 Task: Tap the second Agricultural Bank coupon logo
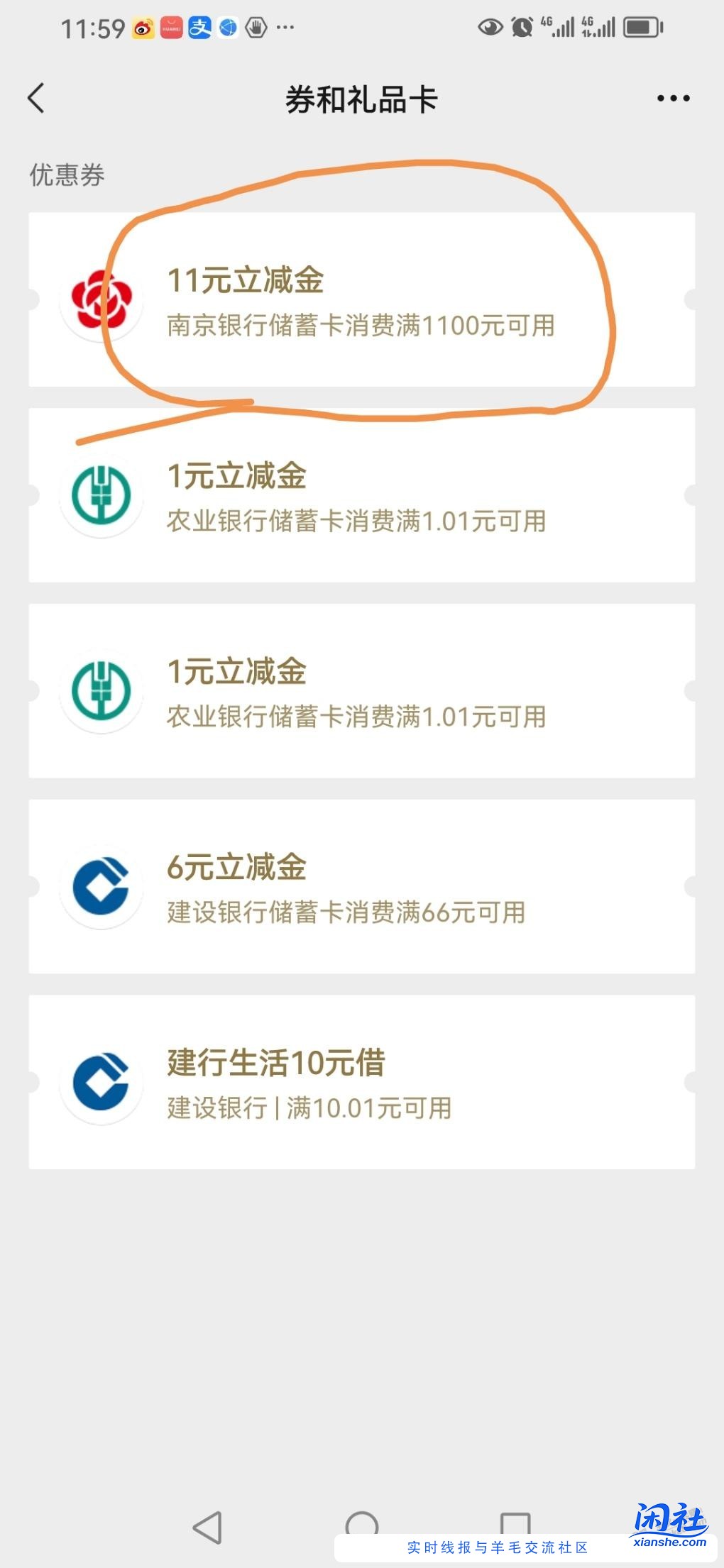(102, 692)
